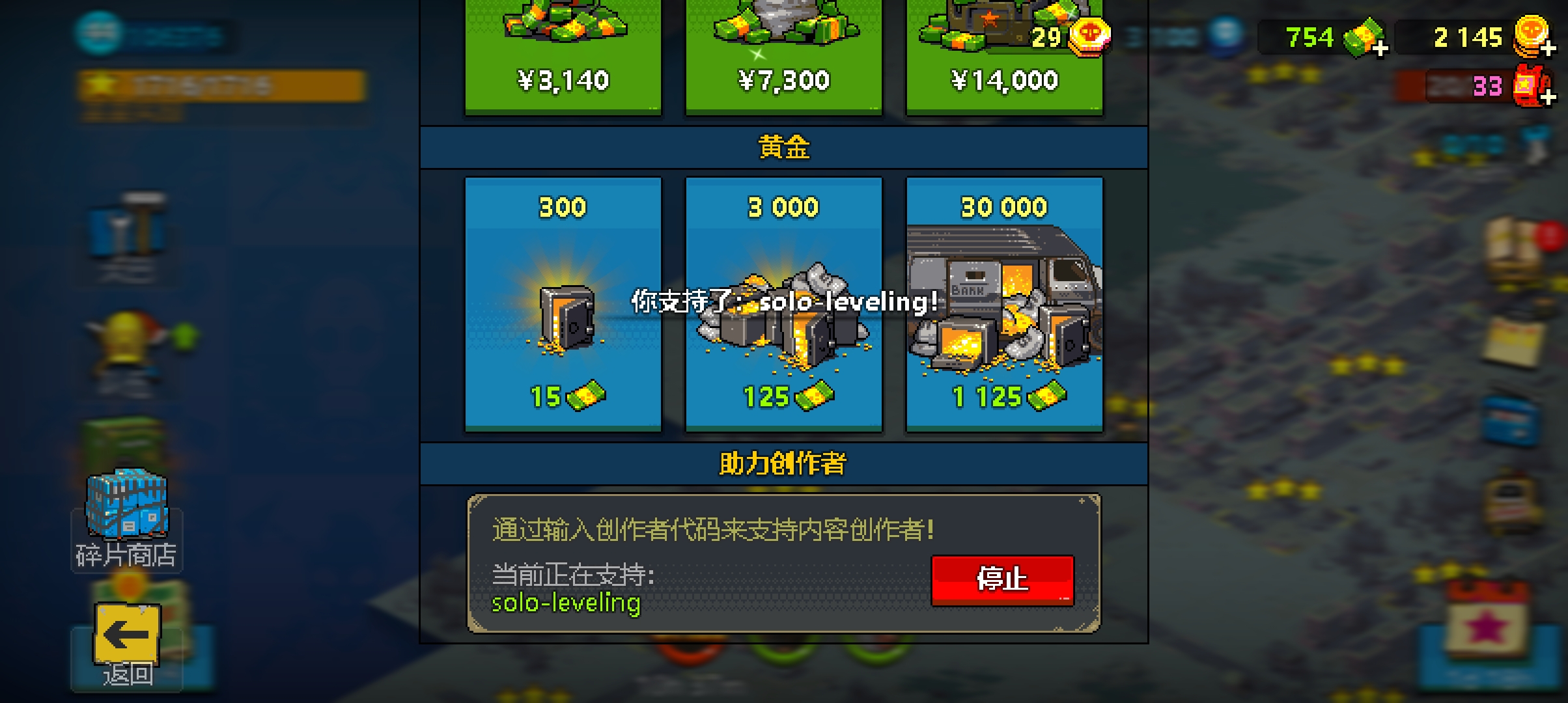Add more gold via the 2 145 counter plus
The width and height of the screenshot is (1568, 703).
[x=1547, y=48]
